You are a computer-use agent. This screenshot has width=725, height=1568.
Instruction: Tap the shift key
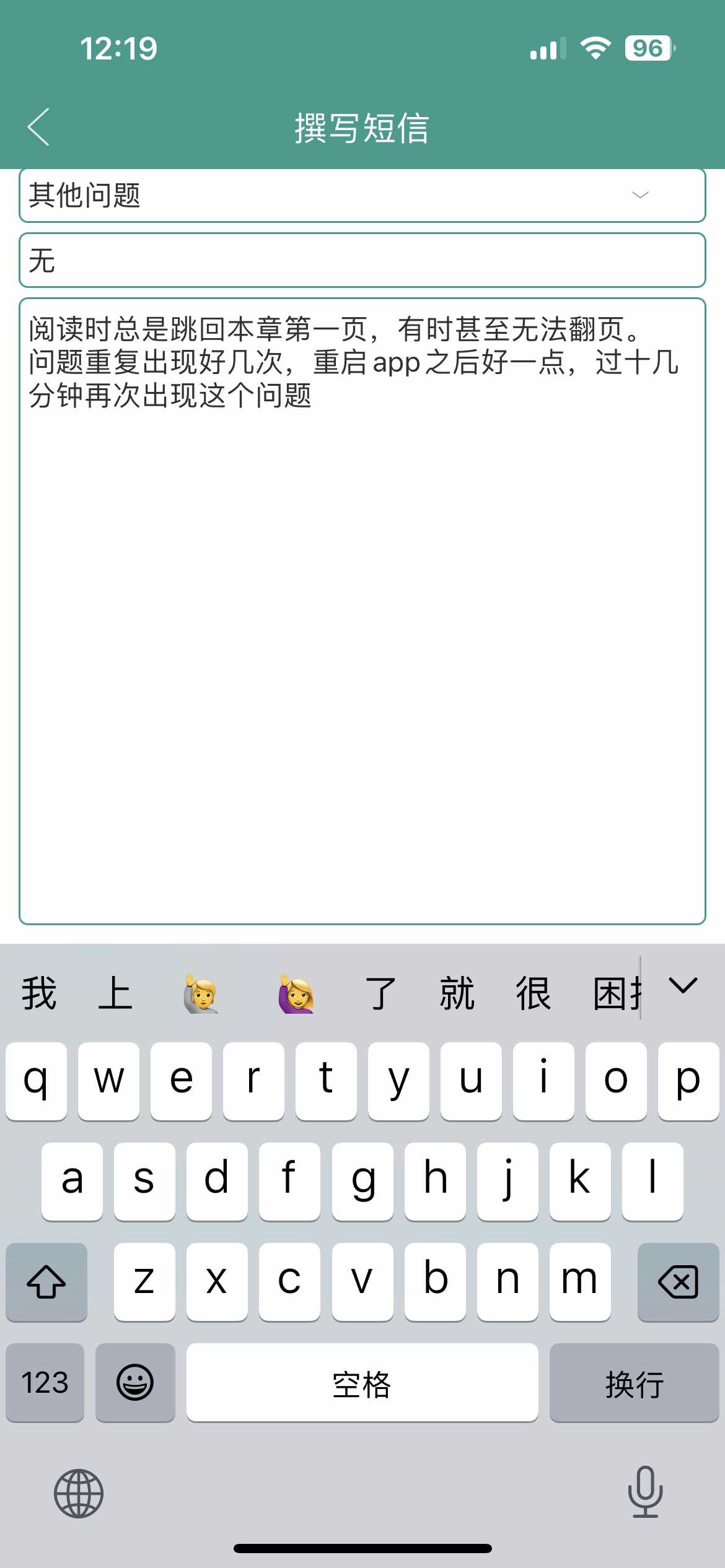46,1281
